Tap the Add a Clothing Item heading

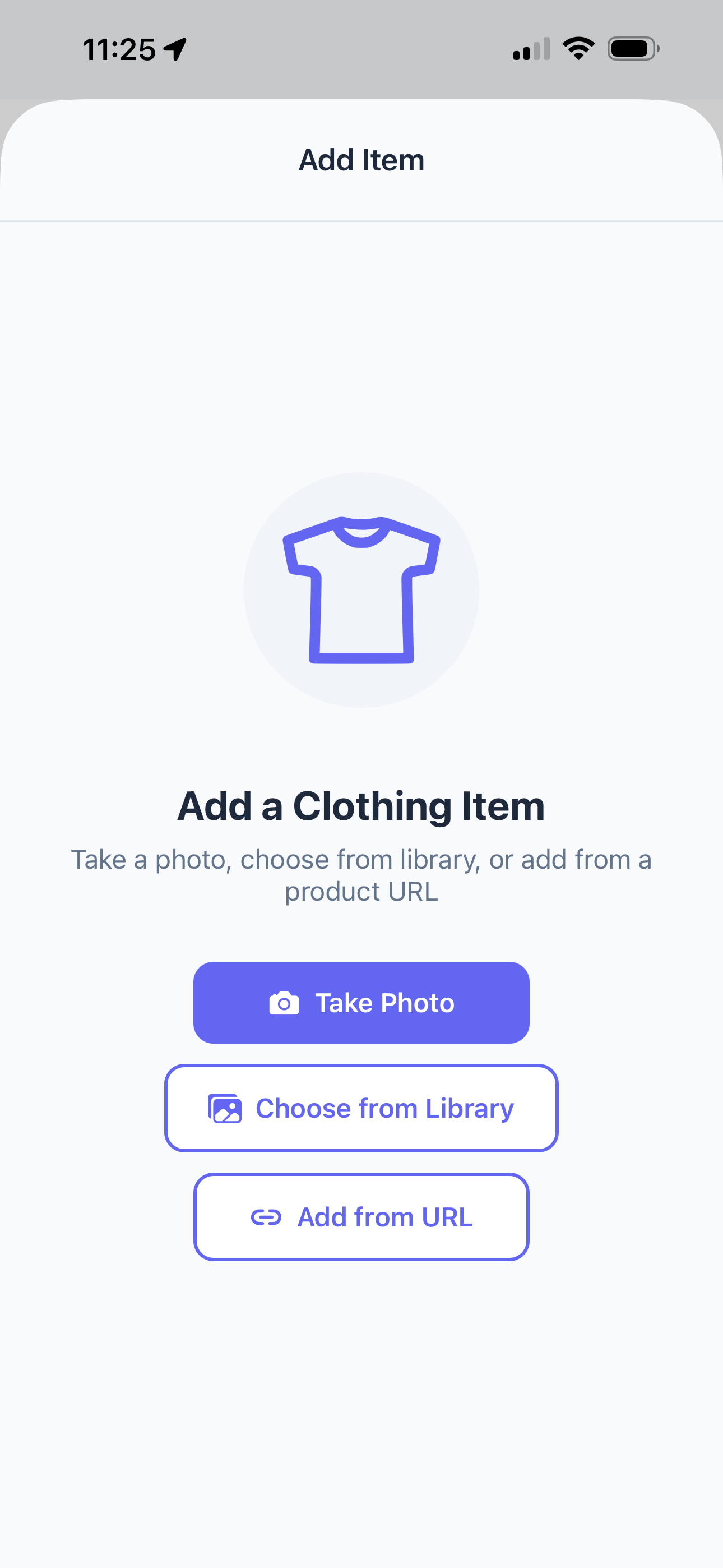tap(361, 805)
